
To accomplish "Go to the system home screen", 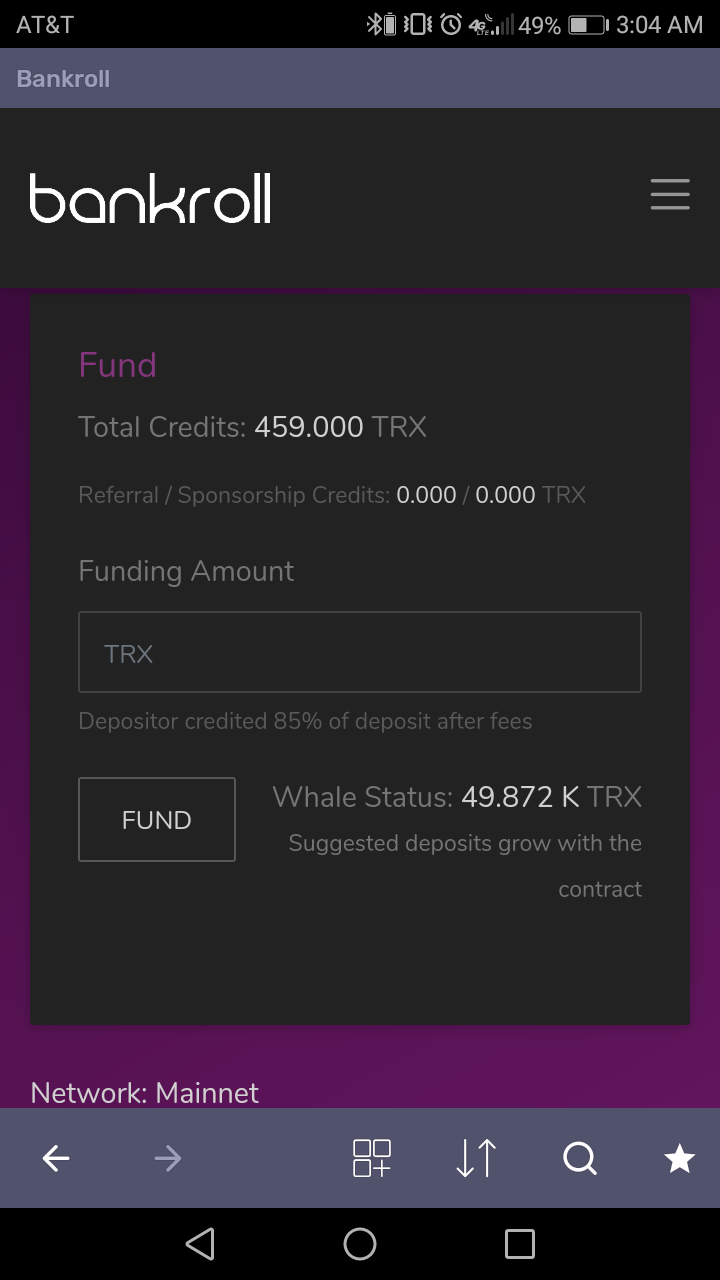I will coord(360,1244).
